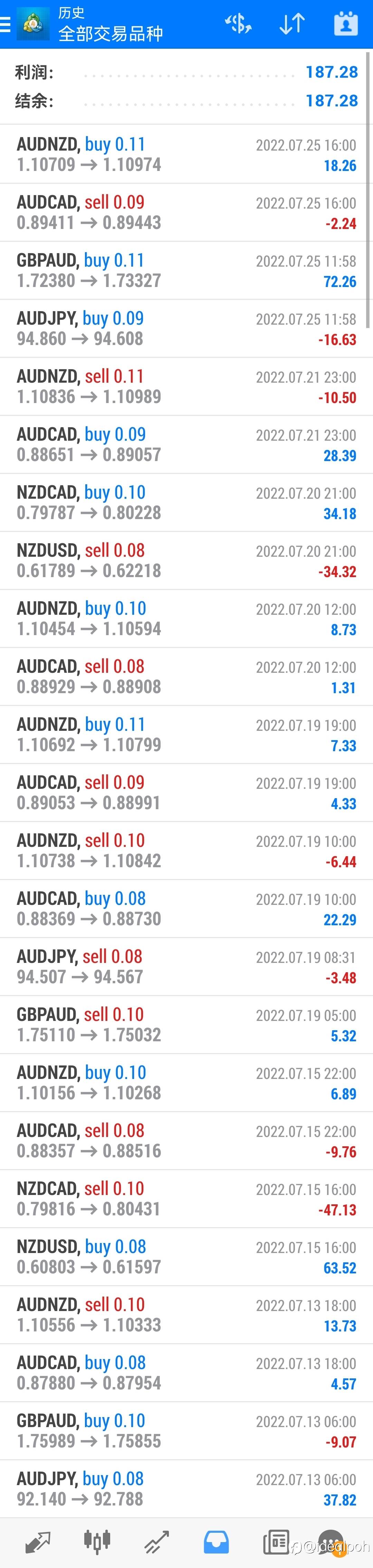Expand NZDCAD sell 0.10 trade with -47.13 loss

point(186,1198)
